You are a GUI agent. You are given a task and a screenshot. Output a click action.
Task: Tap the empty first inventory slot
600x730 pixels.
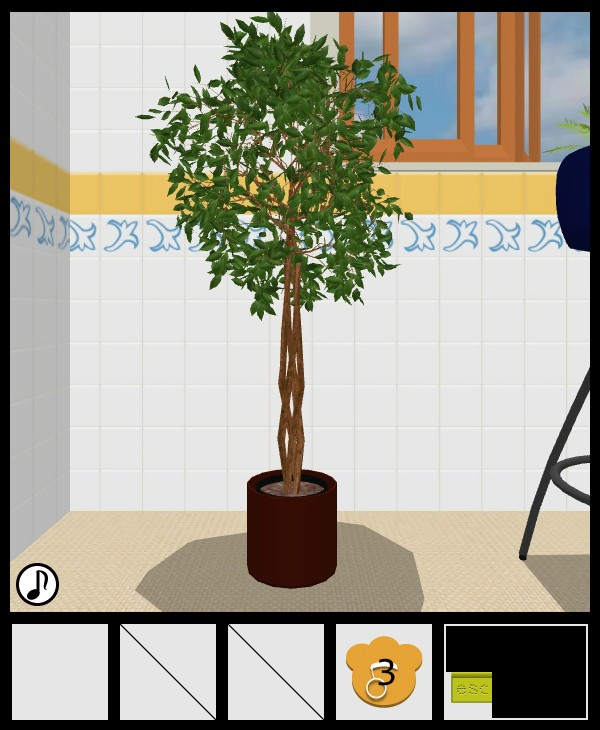60,672
